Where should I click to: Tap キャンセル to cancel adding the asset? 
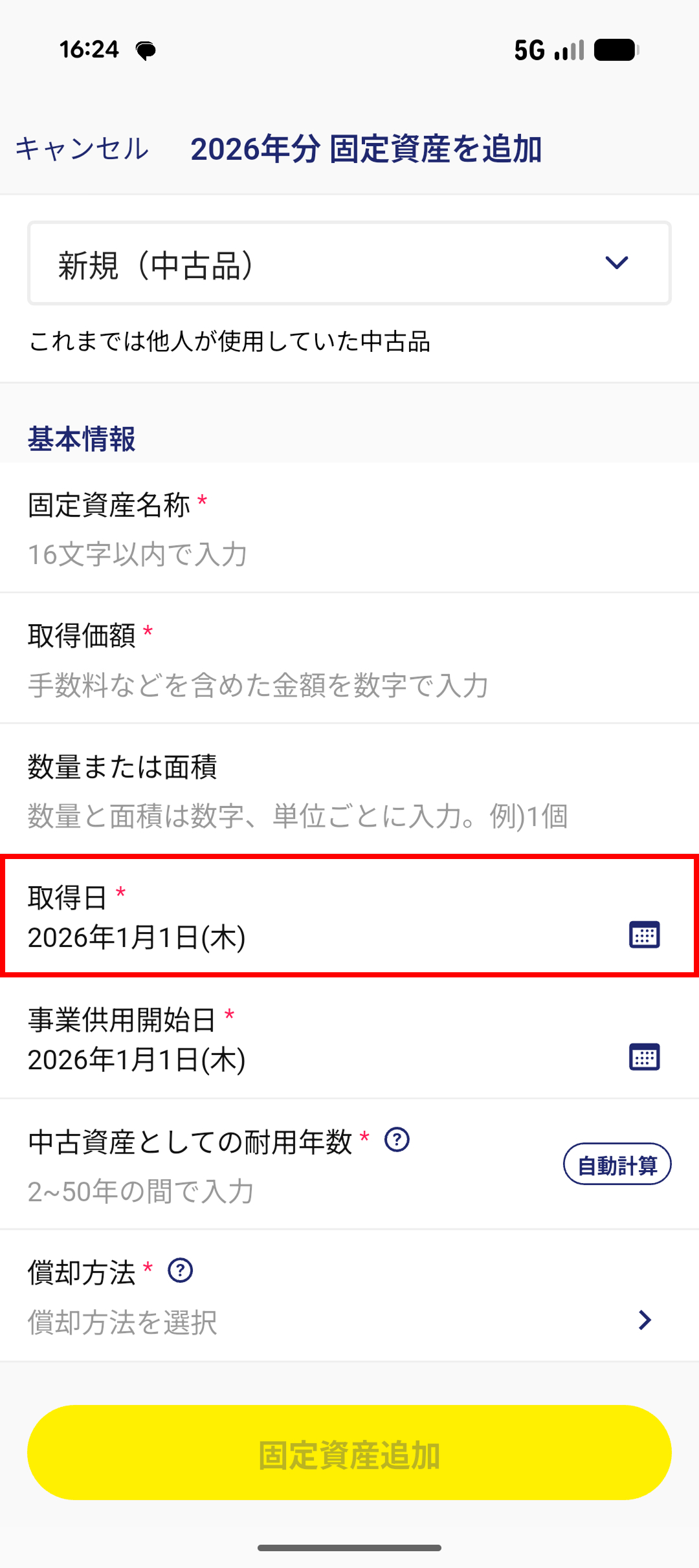coord(82,149)
